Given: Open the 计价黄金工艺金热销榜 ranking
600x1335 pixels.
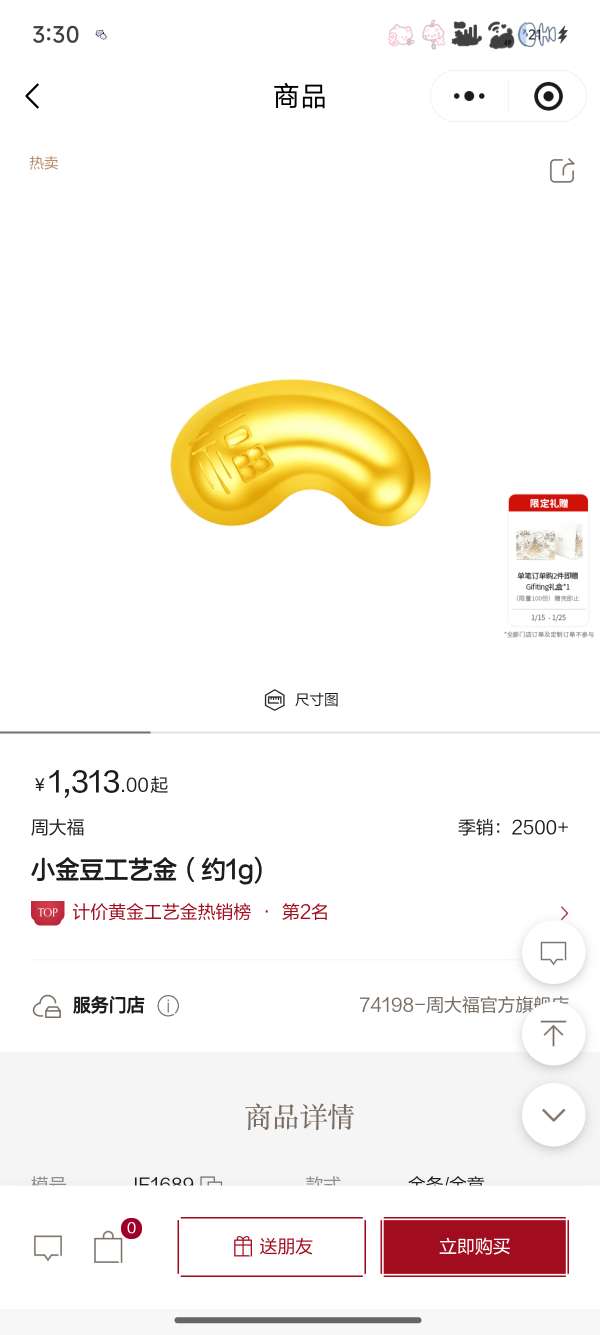Looking at the screenshot, I should pyautogui.click(x=300, y=912).
